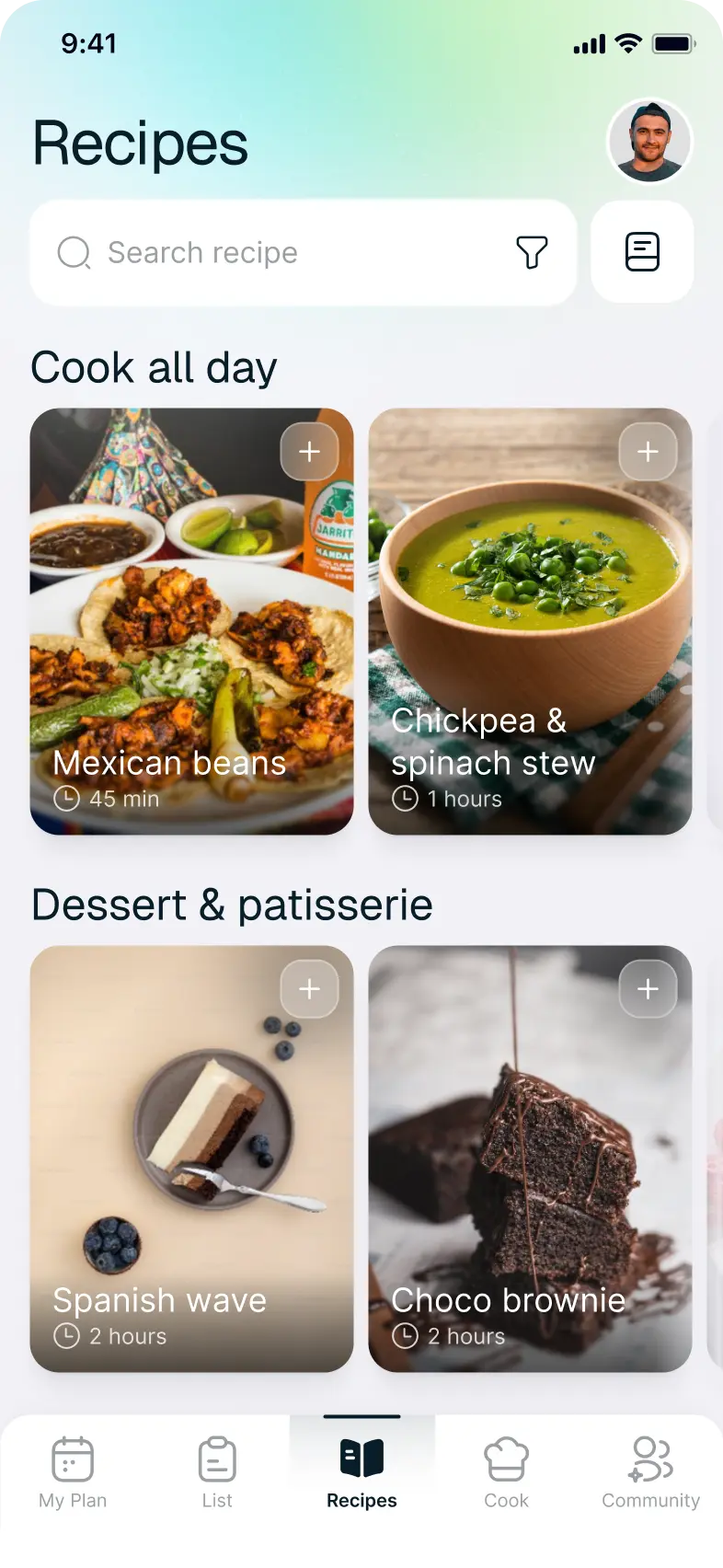Add Spanish wave dessert with its plus button
This screenshot has height=1568, width=723.
[x=310, y=988]
